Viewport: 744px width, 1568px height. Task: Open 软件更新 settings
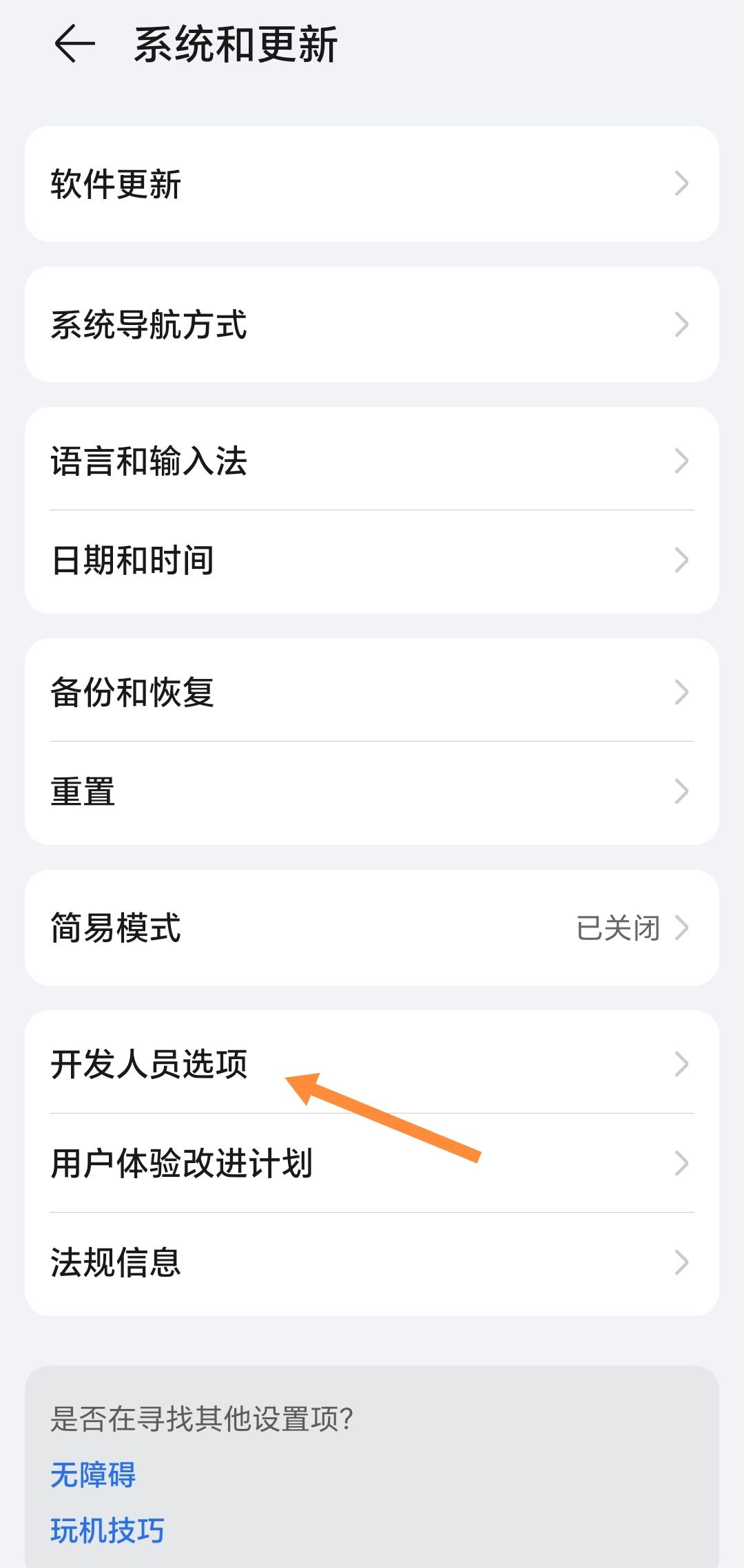(x=372, y=184)
